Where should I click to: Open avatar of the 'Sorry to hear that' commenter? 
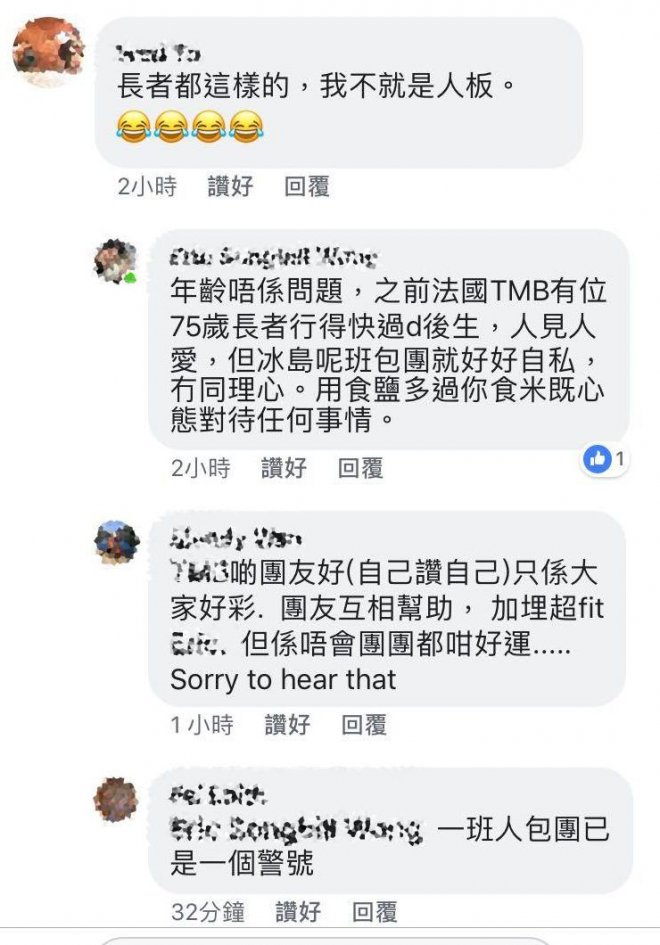tap(116, 541)
